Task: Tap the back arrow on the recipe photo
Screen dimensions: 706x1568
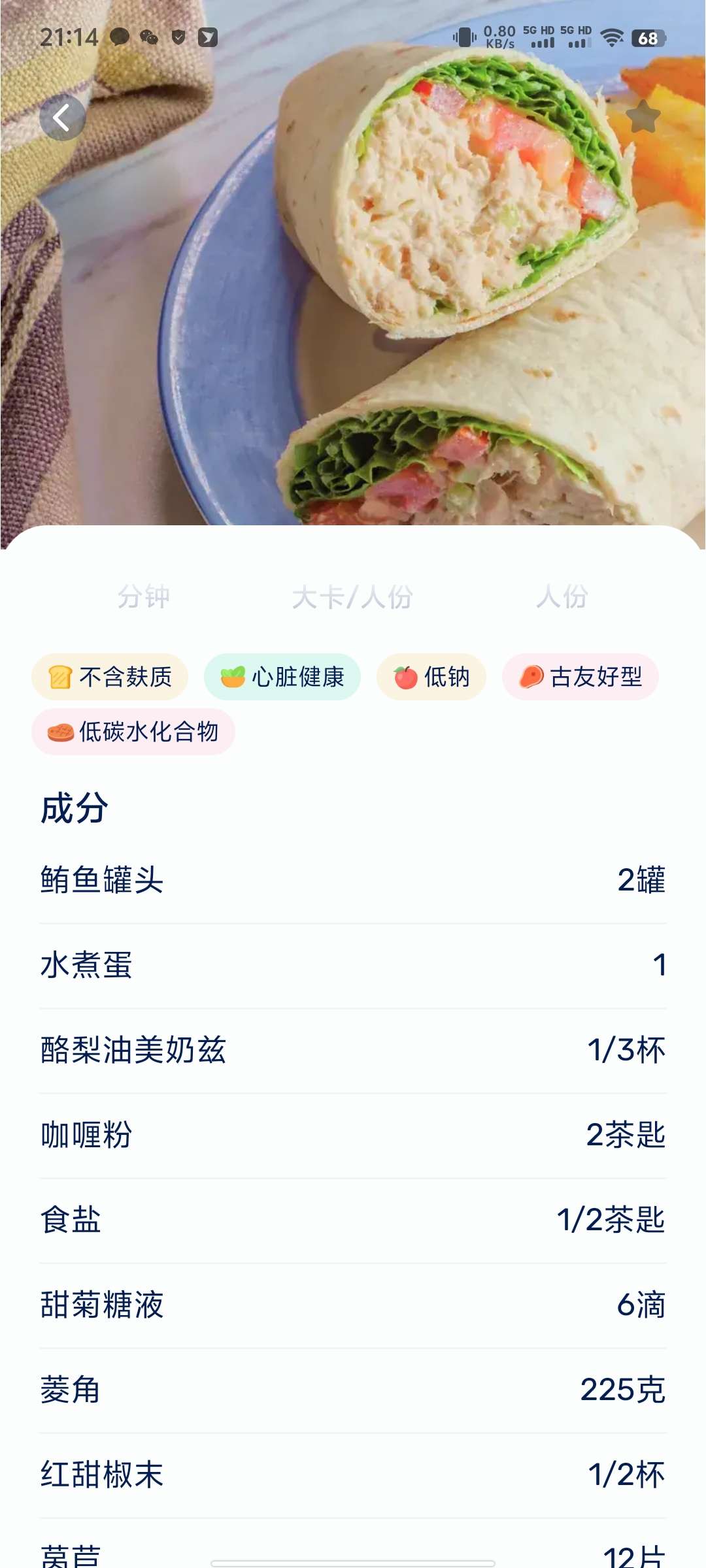Action: coord(62,118)
